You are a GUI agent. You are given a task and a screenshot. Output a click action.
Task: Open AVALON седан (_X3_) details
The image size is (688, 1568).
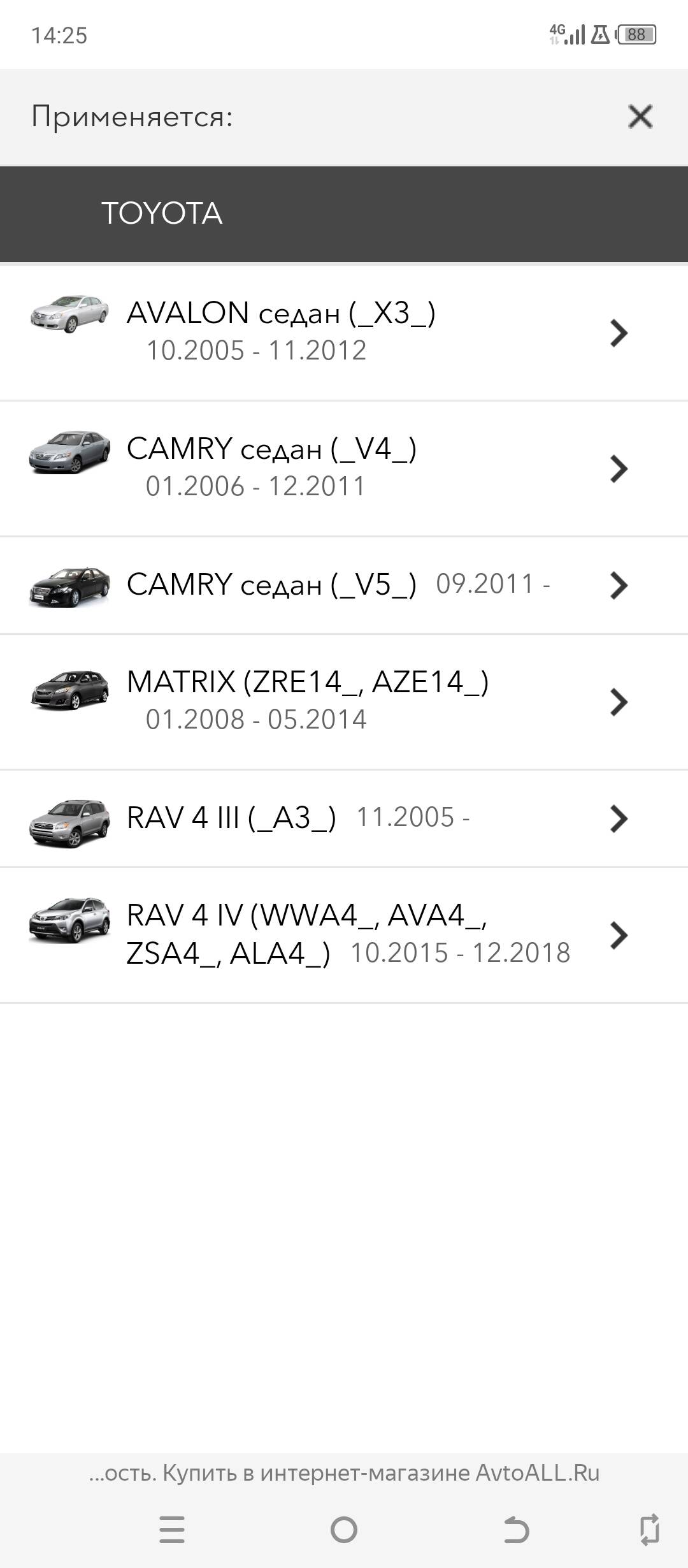[x=344, y=332]
